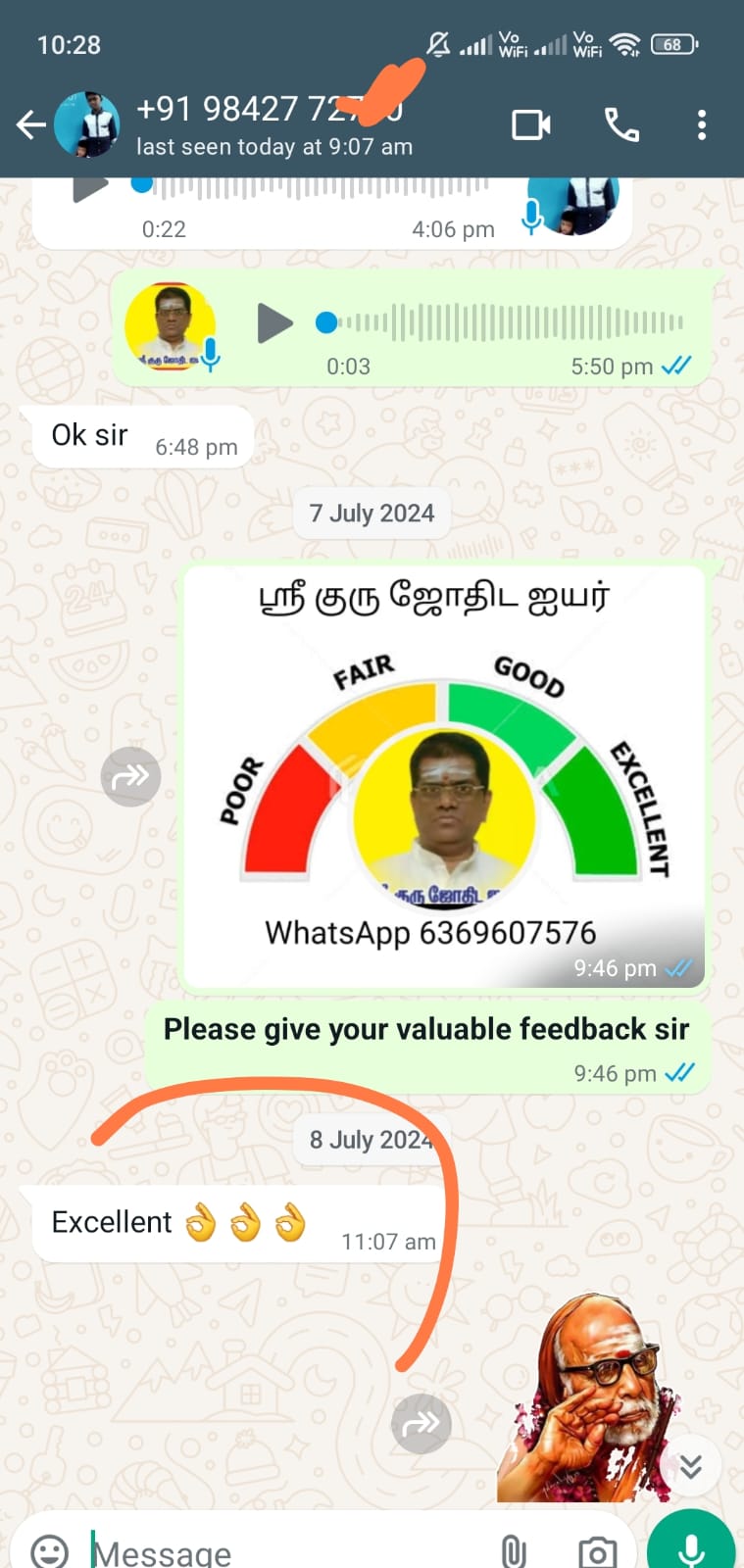The height and width of the screenshot is (1568, 744).
Task: Open the camera from the message bar
Action: [597, 1552]
